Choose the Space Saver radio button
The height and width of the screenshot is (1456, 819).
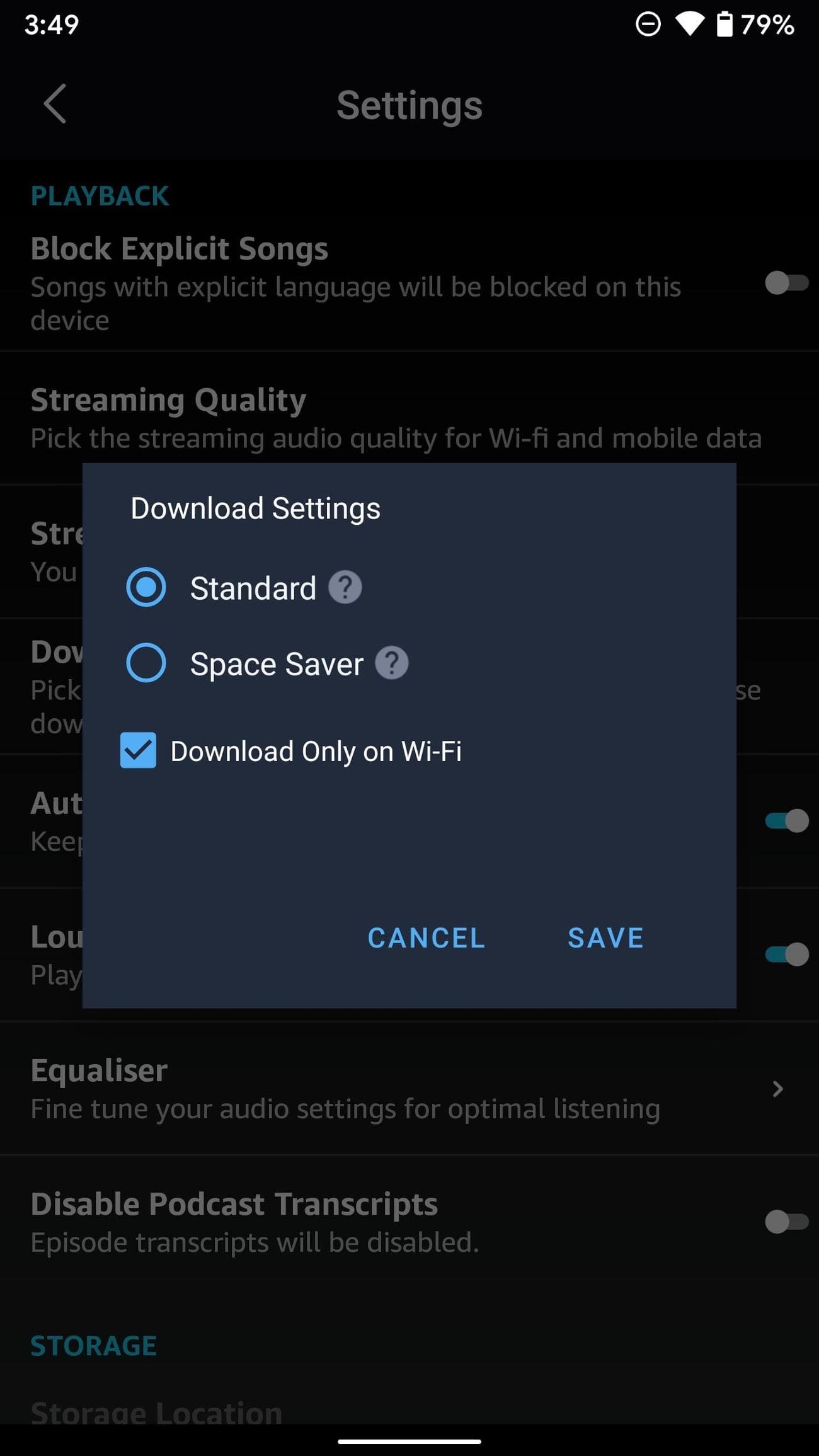click(146, 663)
